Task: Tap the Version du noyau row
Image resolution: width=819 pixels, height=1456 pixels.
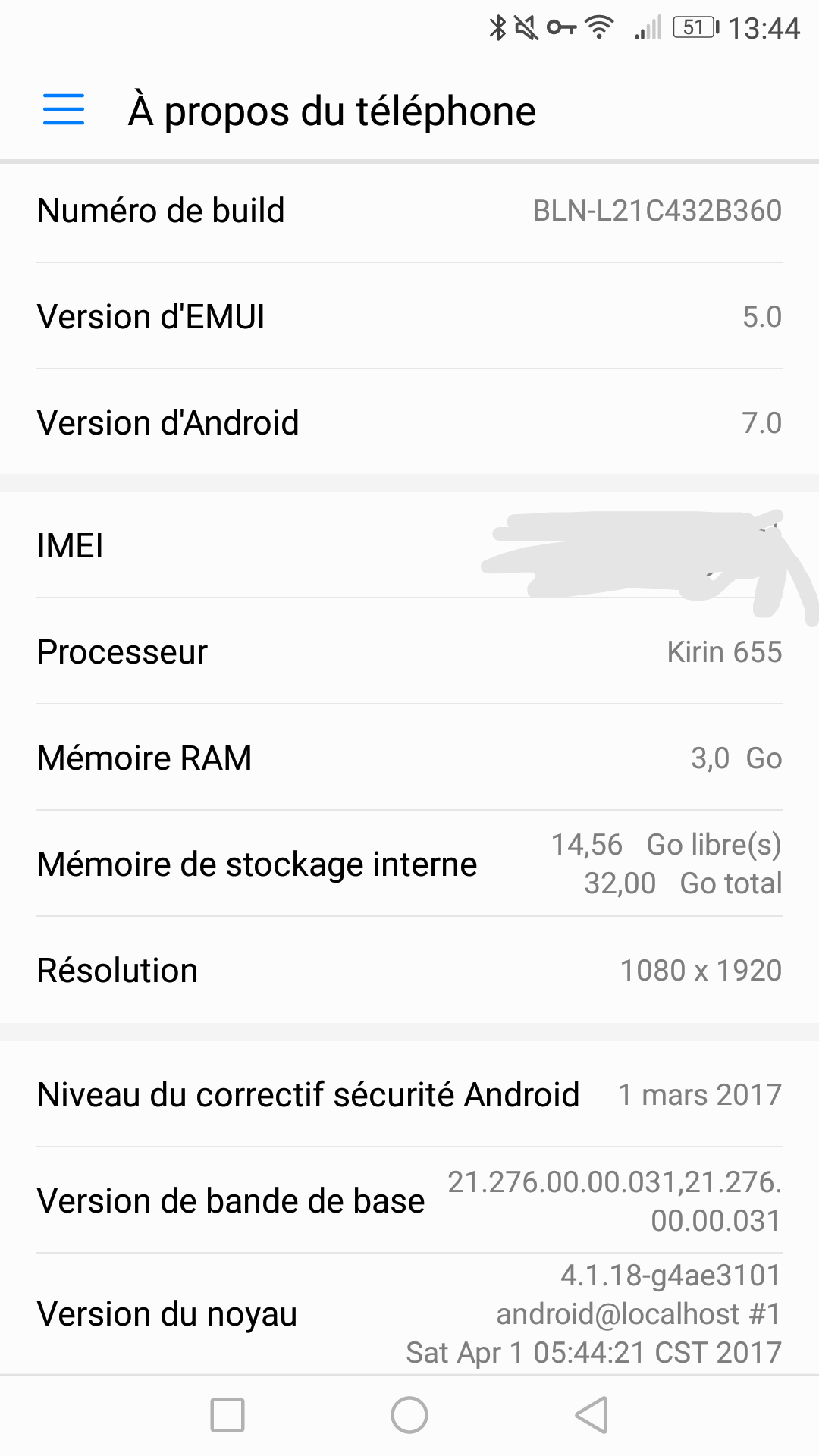Action: click(409, 1313)
